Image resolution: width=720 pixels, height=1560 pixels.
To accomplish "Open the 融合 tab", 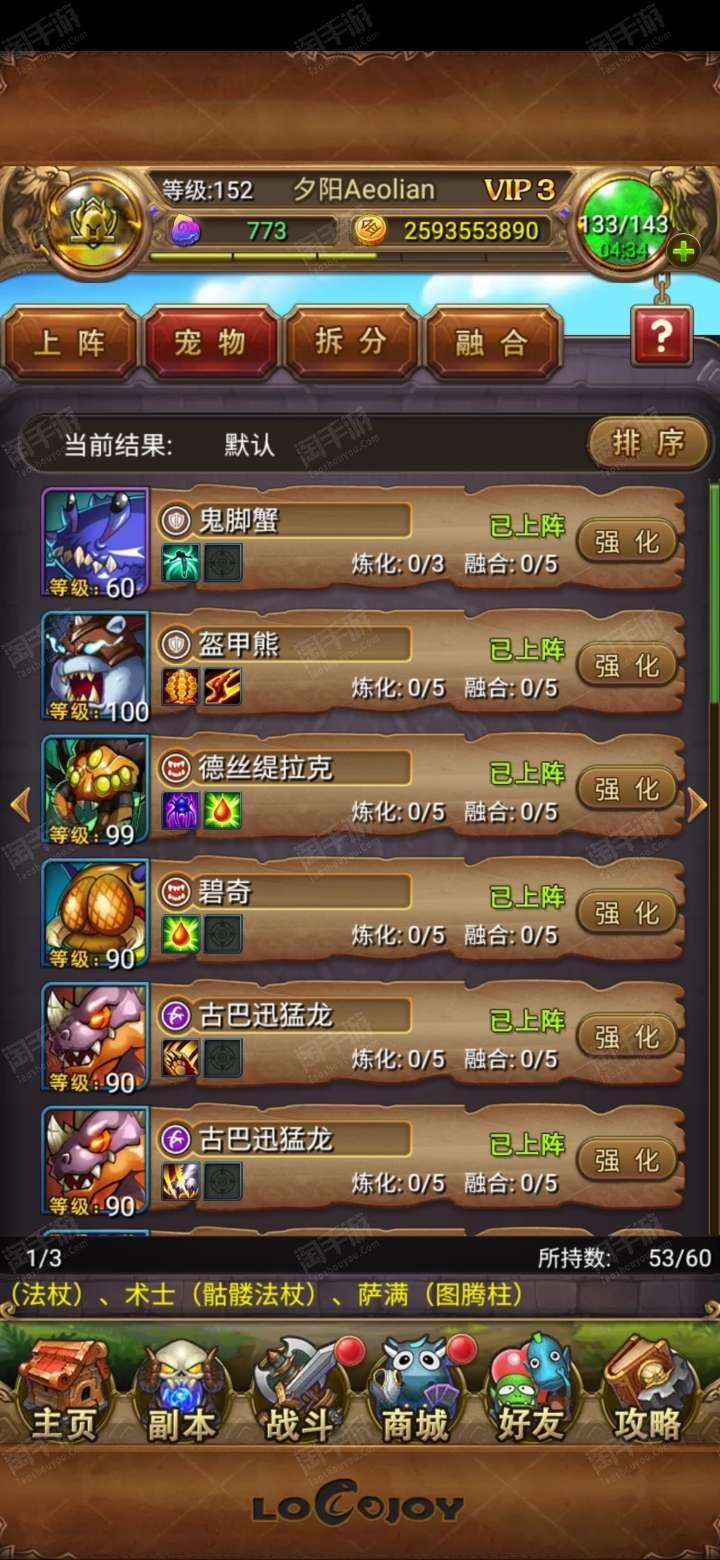I will tap(492, 343).
